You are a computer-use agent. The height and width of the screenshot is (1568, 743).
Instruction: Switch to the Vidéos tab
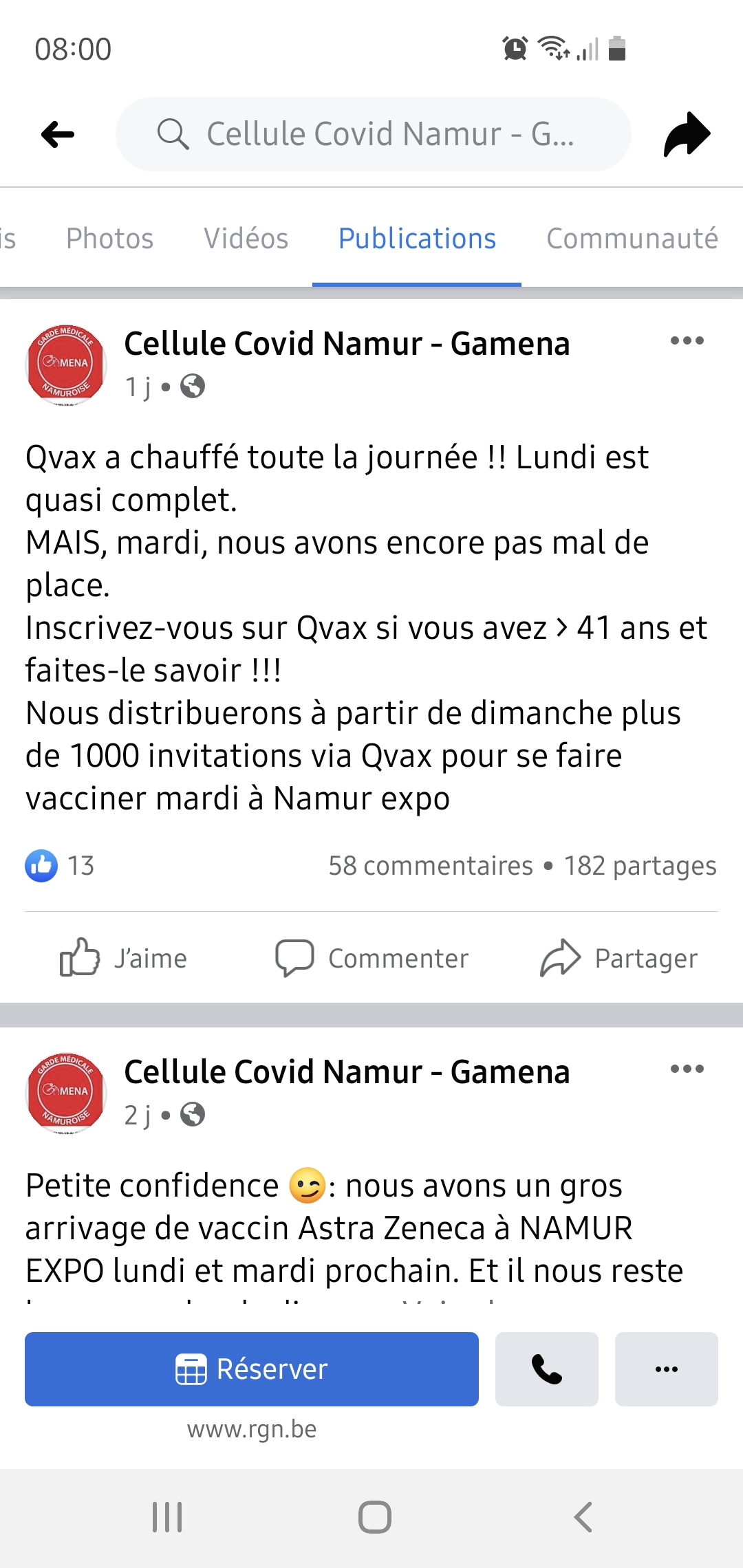tap(246, 239)
